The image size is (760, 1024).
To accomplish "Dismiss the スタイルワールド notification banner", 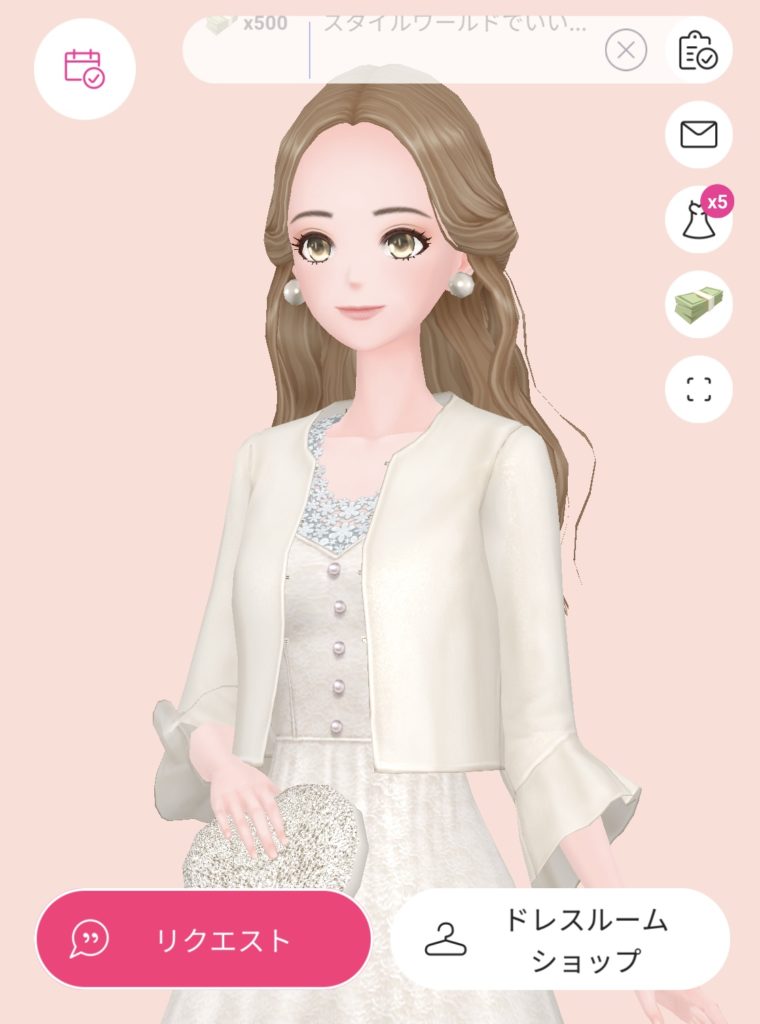I will [x=626, y=49].
